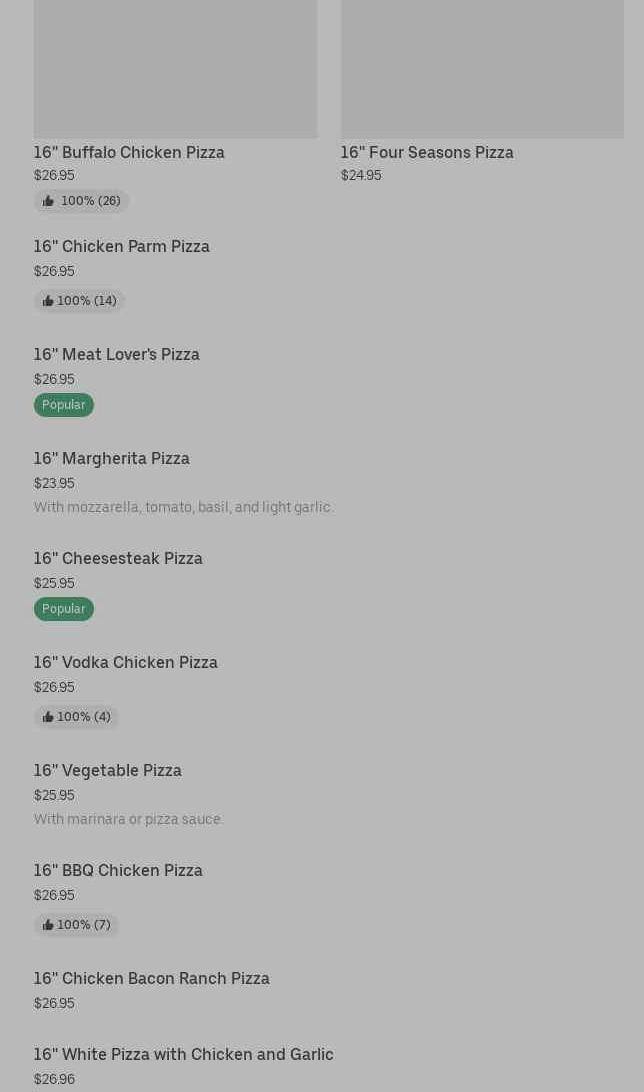Open 16" Meat Lover's Pizza

pyautogui.click(x=117, y=354)
